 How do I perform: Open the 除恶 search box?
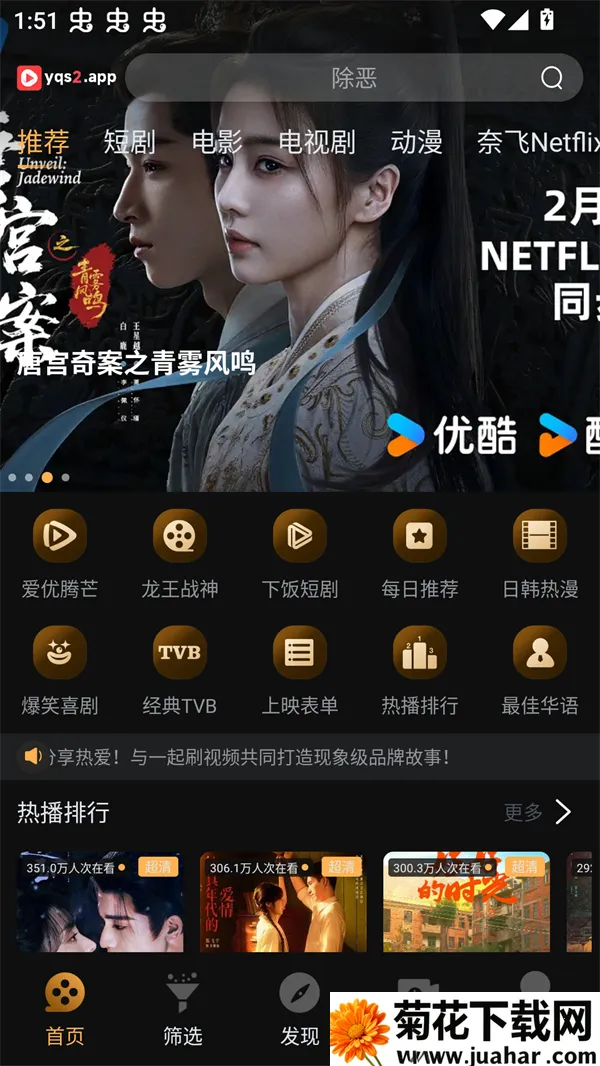pos(354,78)
